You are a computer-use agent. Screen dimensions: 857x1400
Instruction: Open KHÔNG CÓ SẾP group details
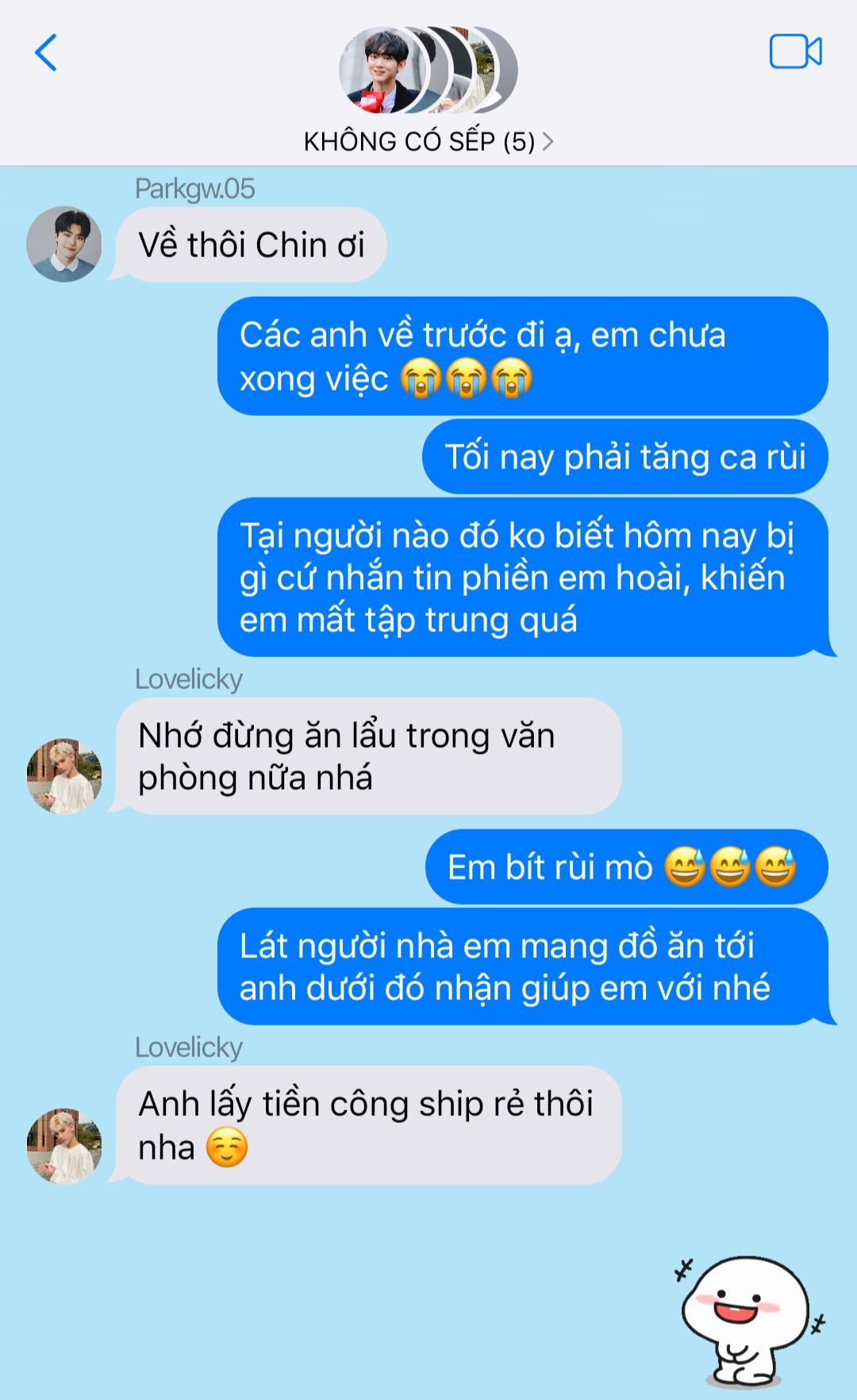428,141
